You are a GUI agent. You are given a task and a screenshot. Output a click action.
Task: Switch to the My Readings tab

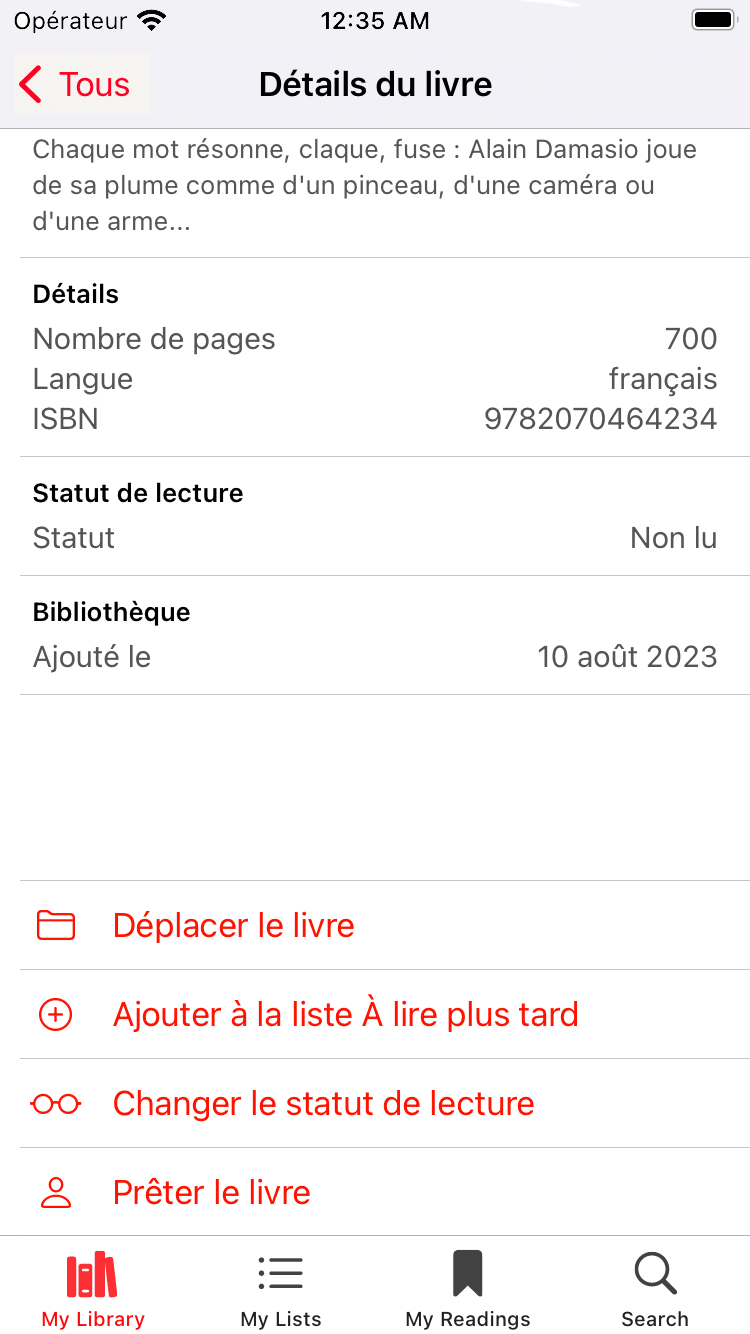(x=468, y=1288)
